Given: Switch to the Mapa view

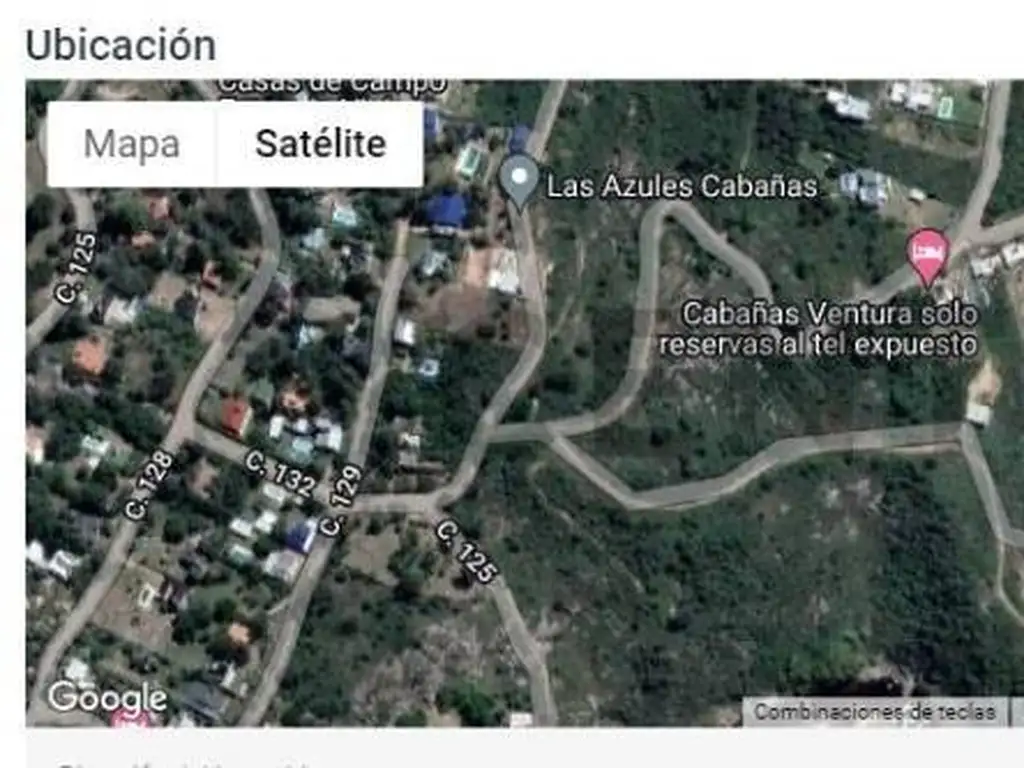Looking at the screenshot, I should point(132,144).
